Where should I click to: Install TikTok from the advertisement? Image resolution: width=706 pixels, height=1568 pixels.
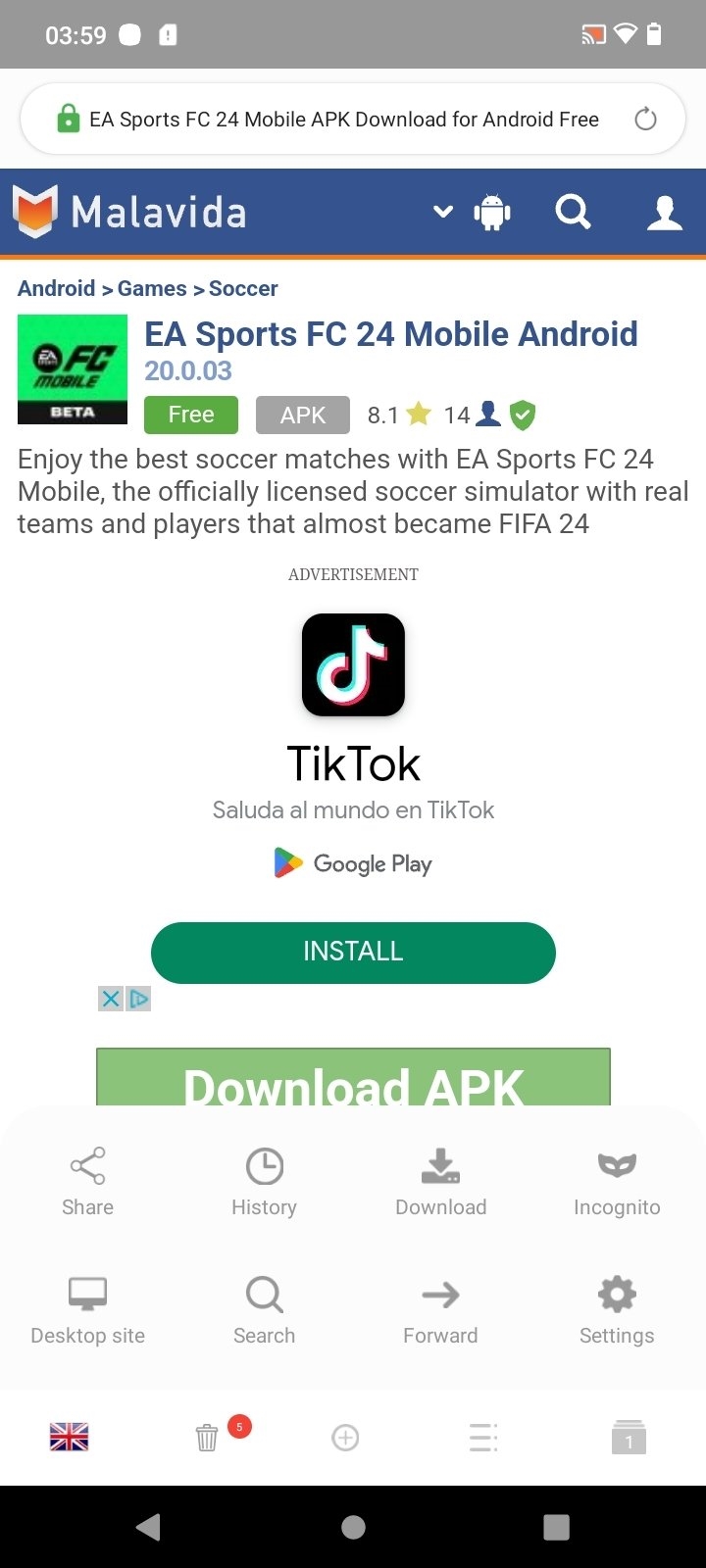pos(353,952)
